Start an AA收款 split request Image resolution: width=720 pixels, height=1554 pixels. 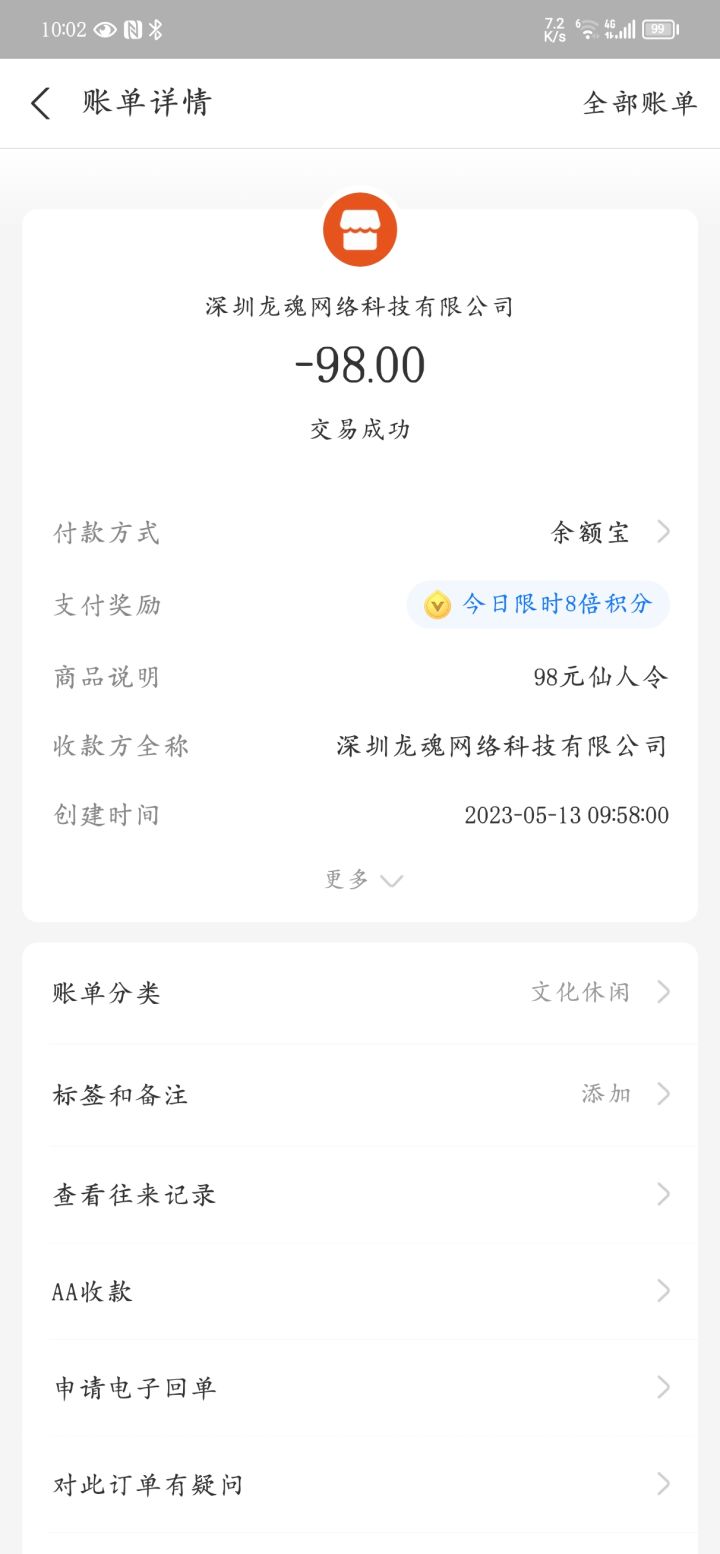(360, 1292)
